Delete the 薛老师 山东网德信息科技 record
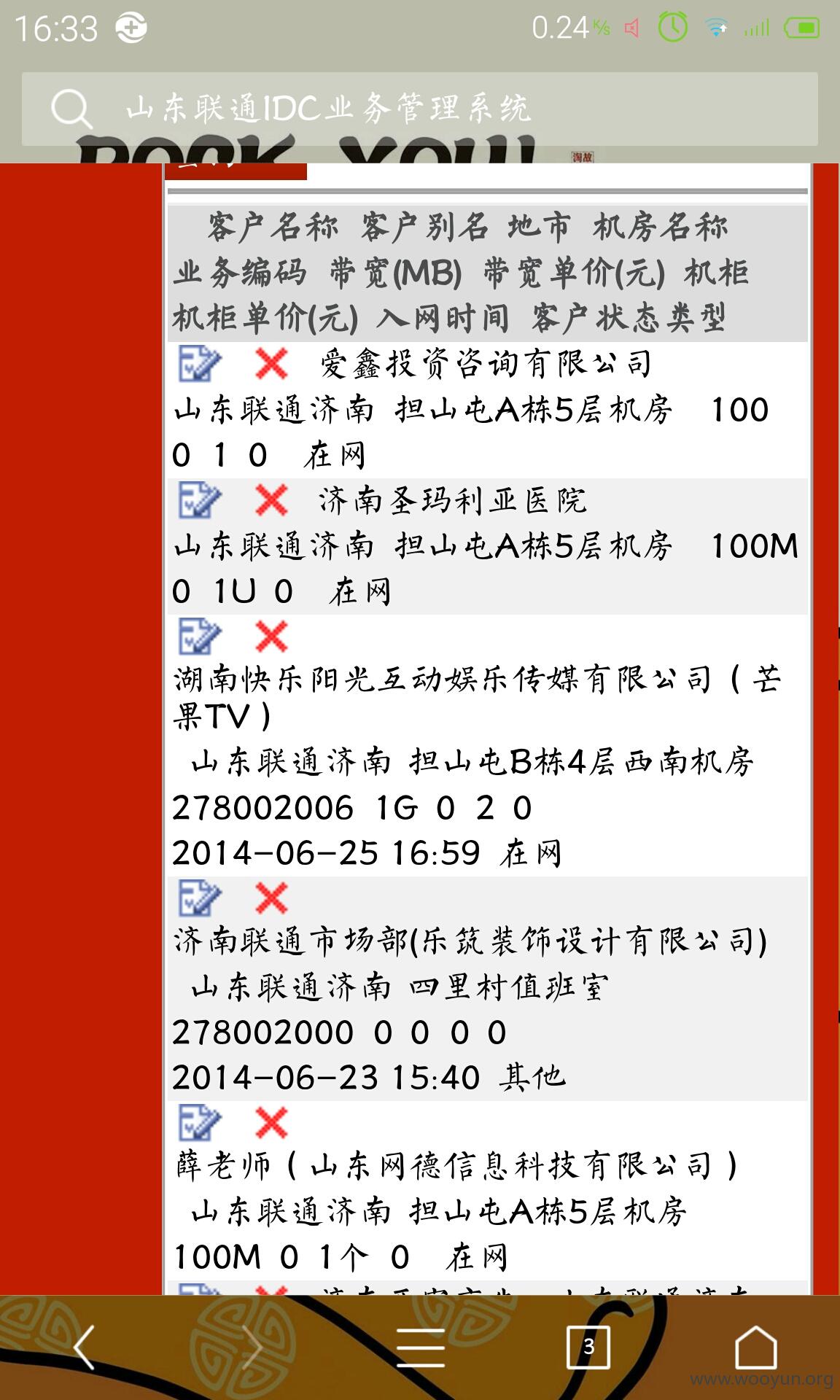This screenshot has width=840, height=1400. (x=271, y=1122)
